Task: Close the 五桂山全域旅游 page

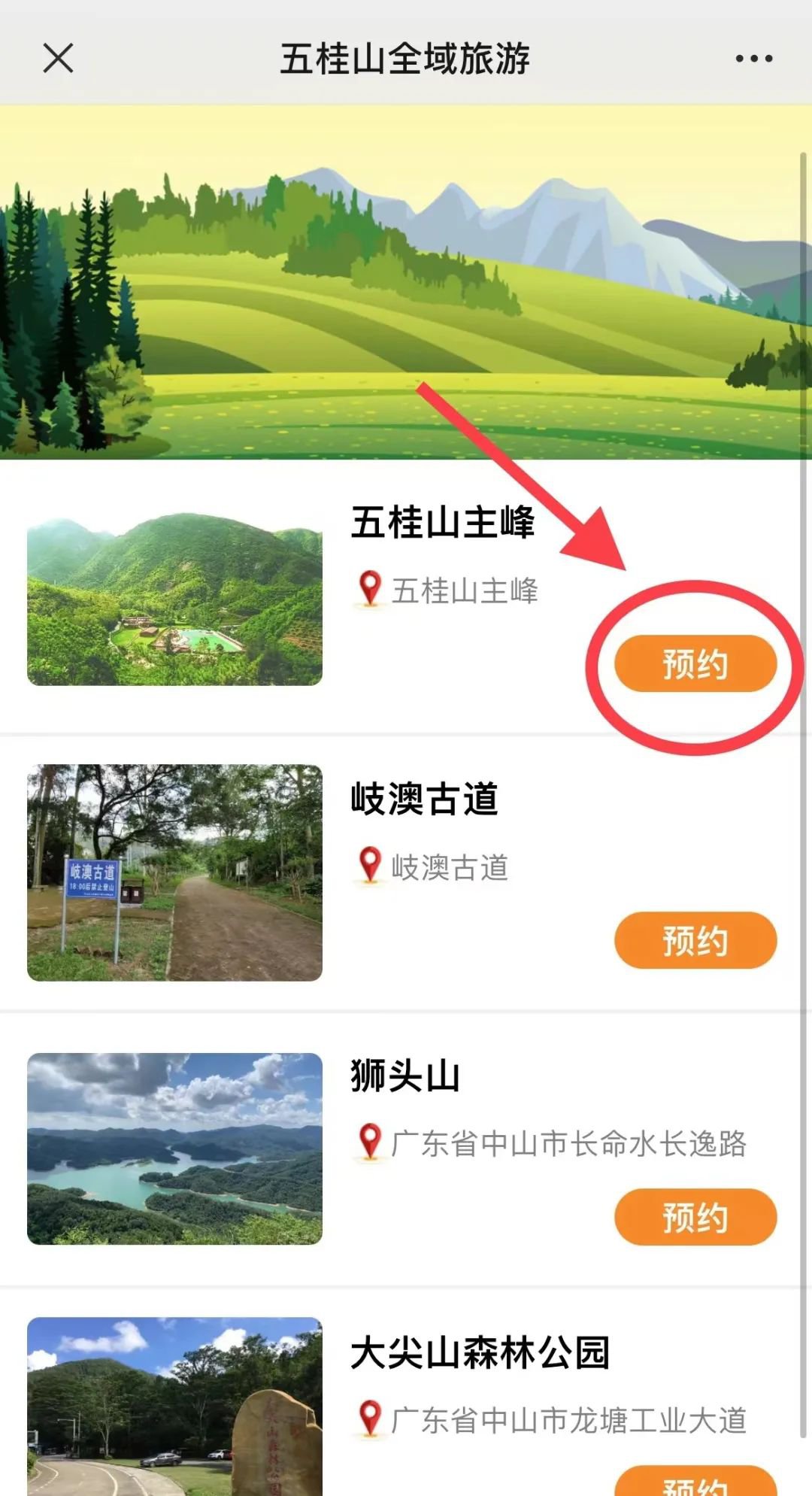Action: click(58, 58)
